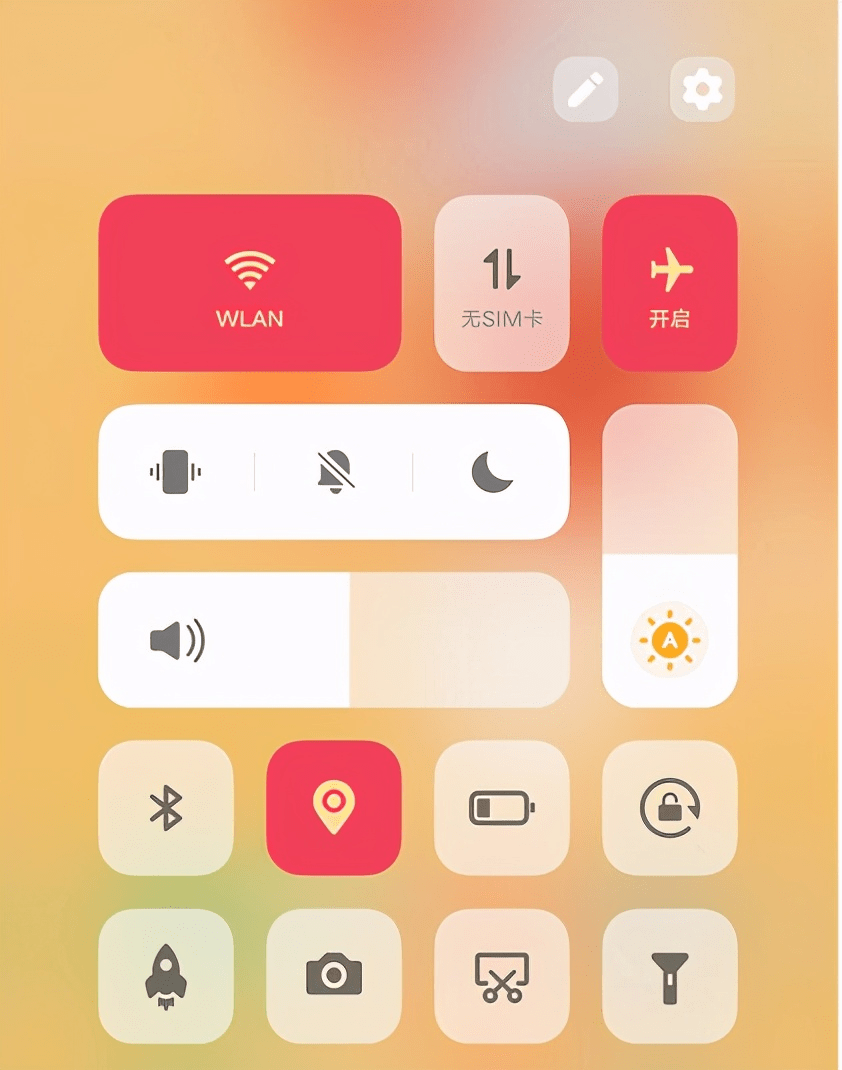Toggle auto brightness sun icon

[x=669, y=639]
